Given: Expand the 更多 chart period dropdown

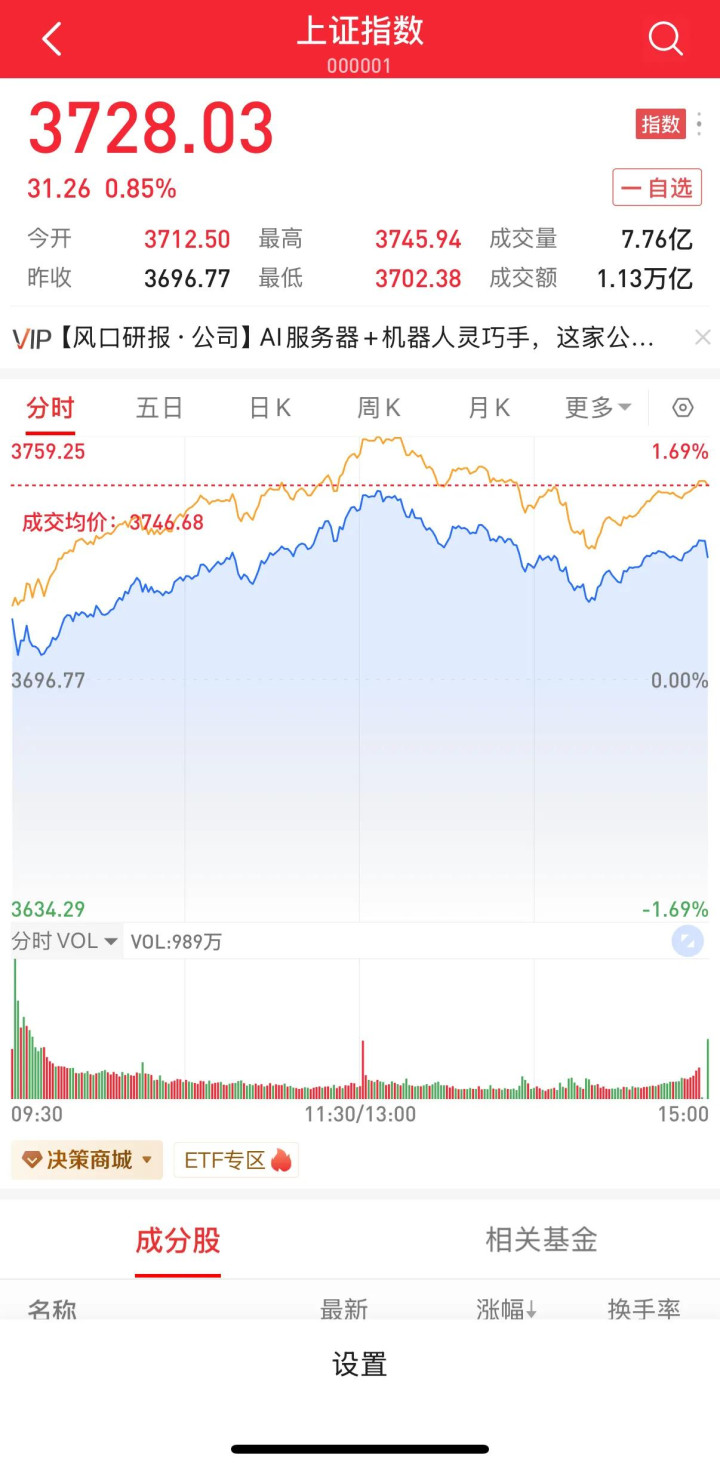Looking at the screenshot, I should point(598,408).
